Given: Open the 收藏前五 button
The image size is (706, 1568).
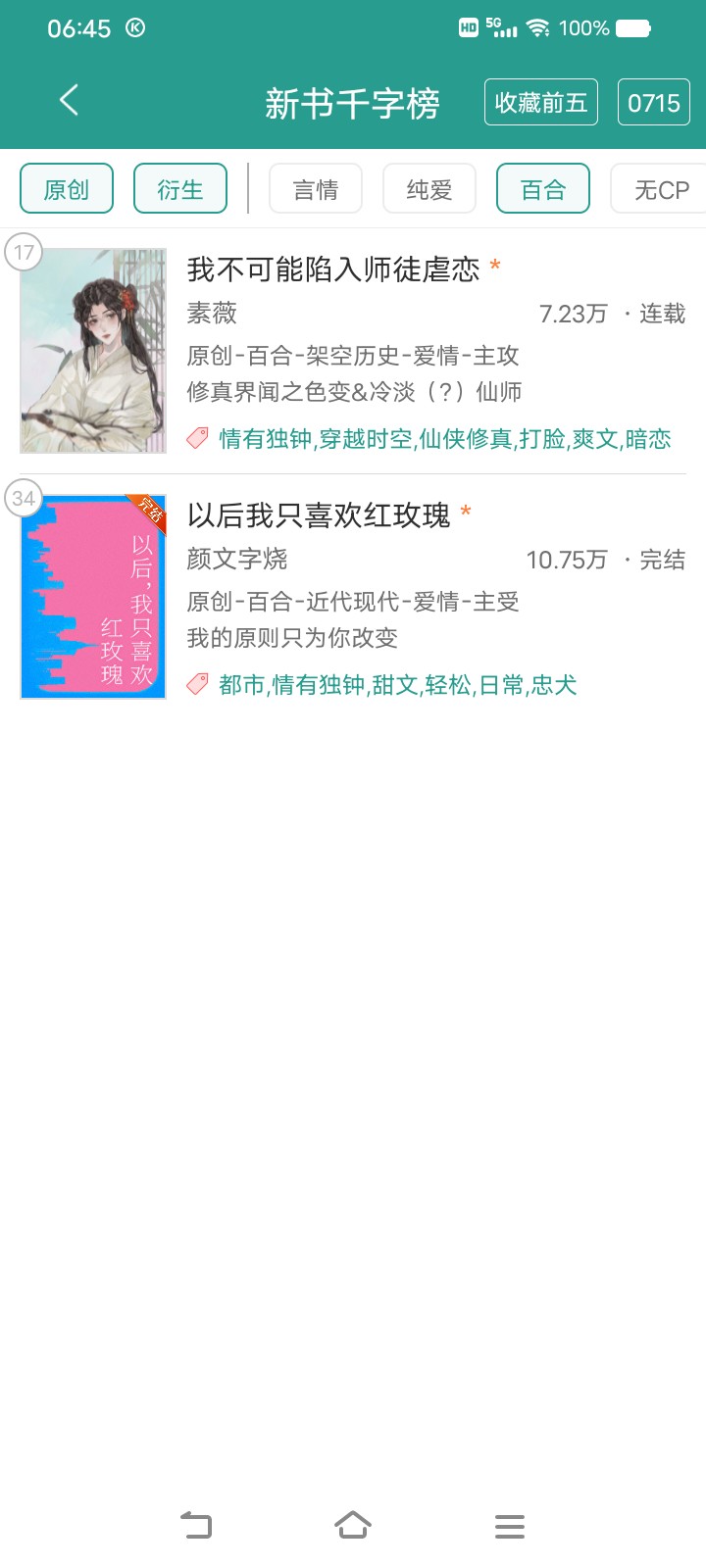Looking at the screenshot, I should (x=540, y=102).
